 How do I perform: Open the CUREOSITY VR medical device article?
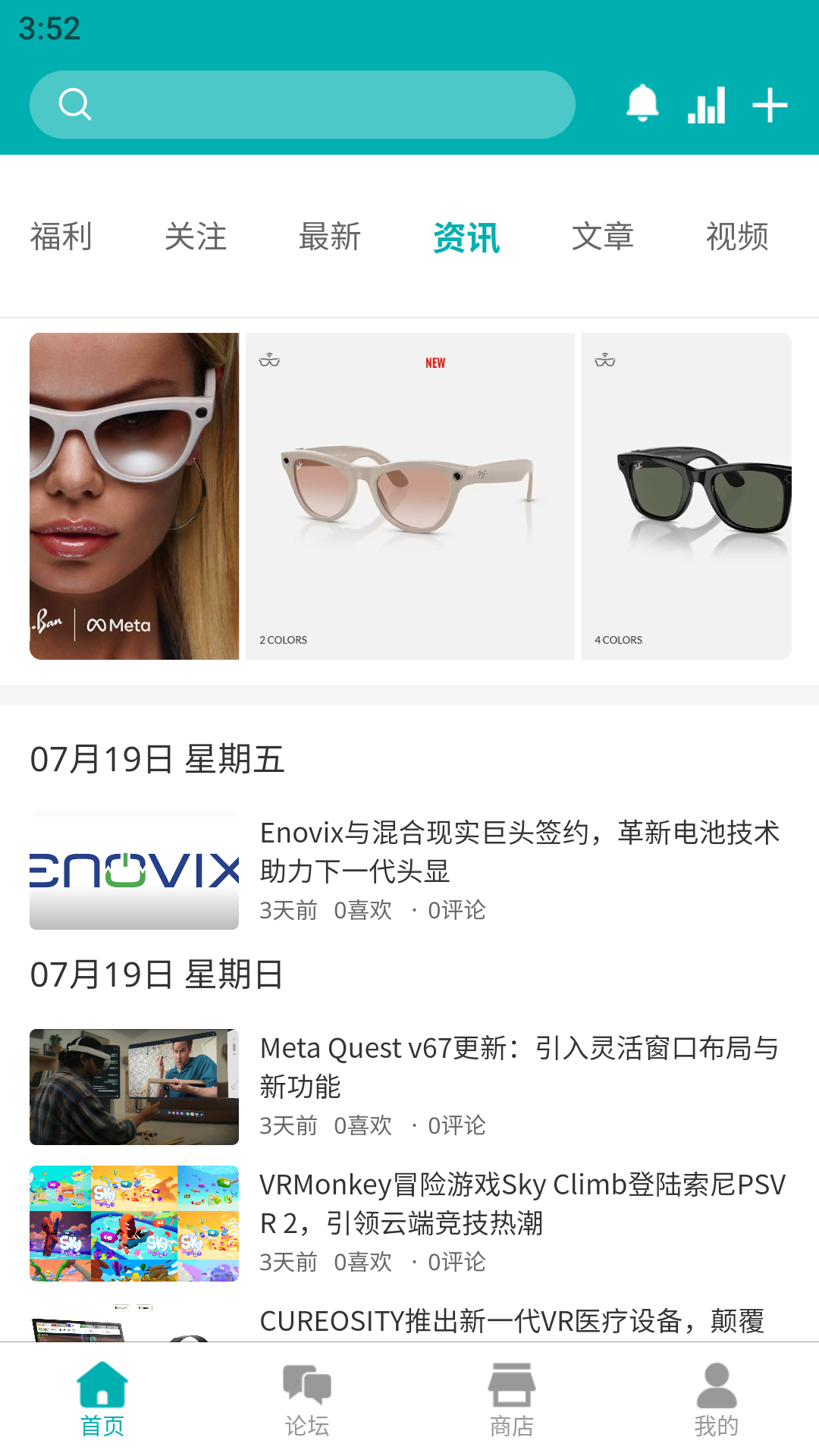click(511, 1321)
